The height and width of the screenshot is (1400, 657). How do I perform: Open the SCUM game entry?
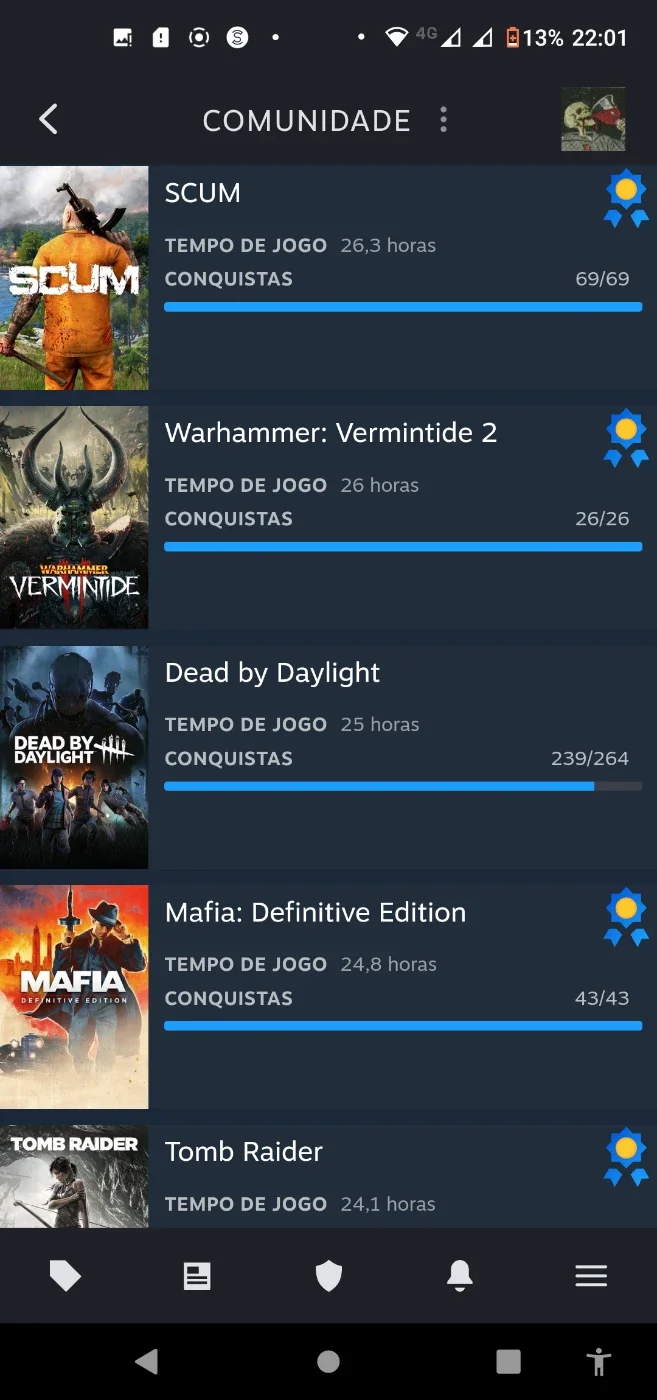[x=328, y=278]
